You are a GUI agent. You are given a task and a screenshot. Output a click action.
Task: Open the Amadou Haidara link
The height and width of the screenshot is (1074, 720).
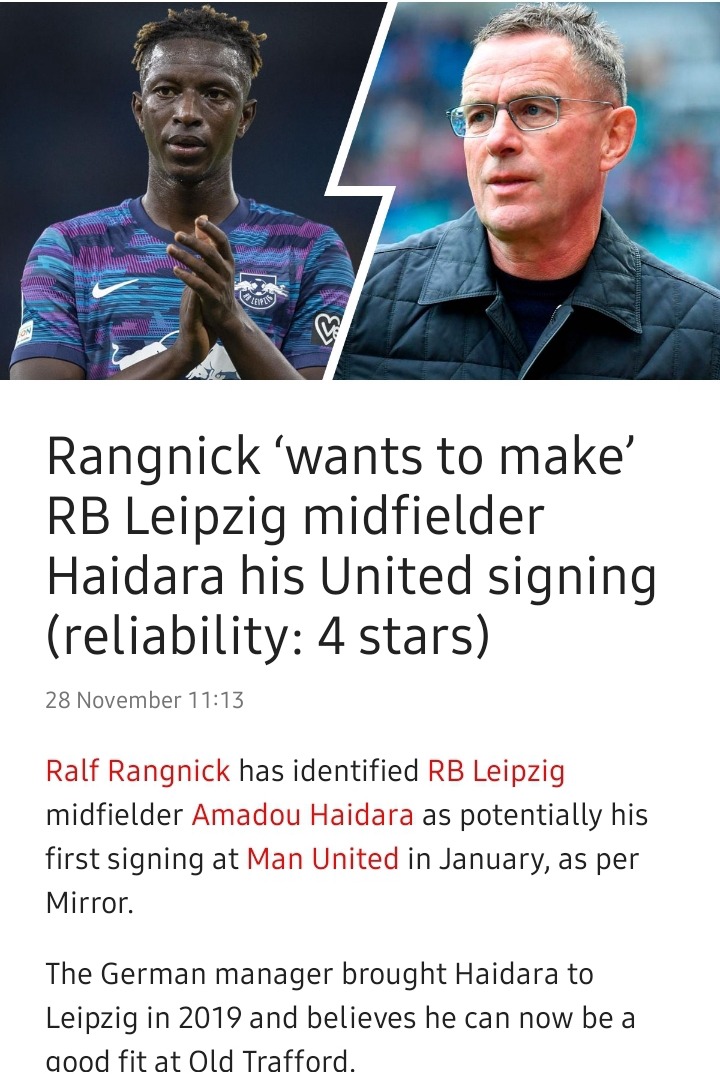302,815
